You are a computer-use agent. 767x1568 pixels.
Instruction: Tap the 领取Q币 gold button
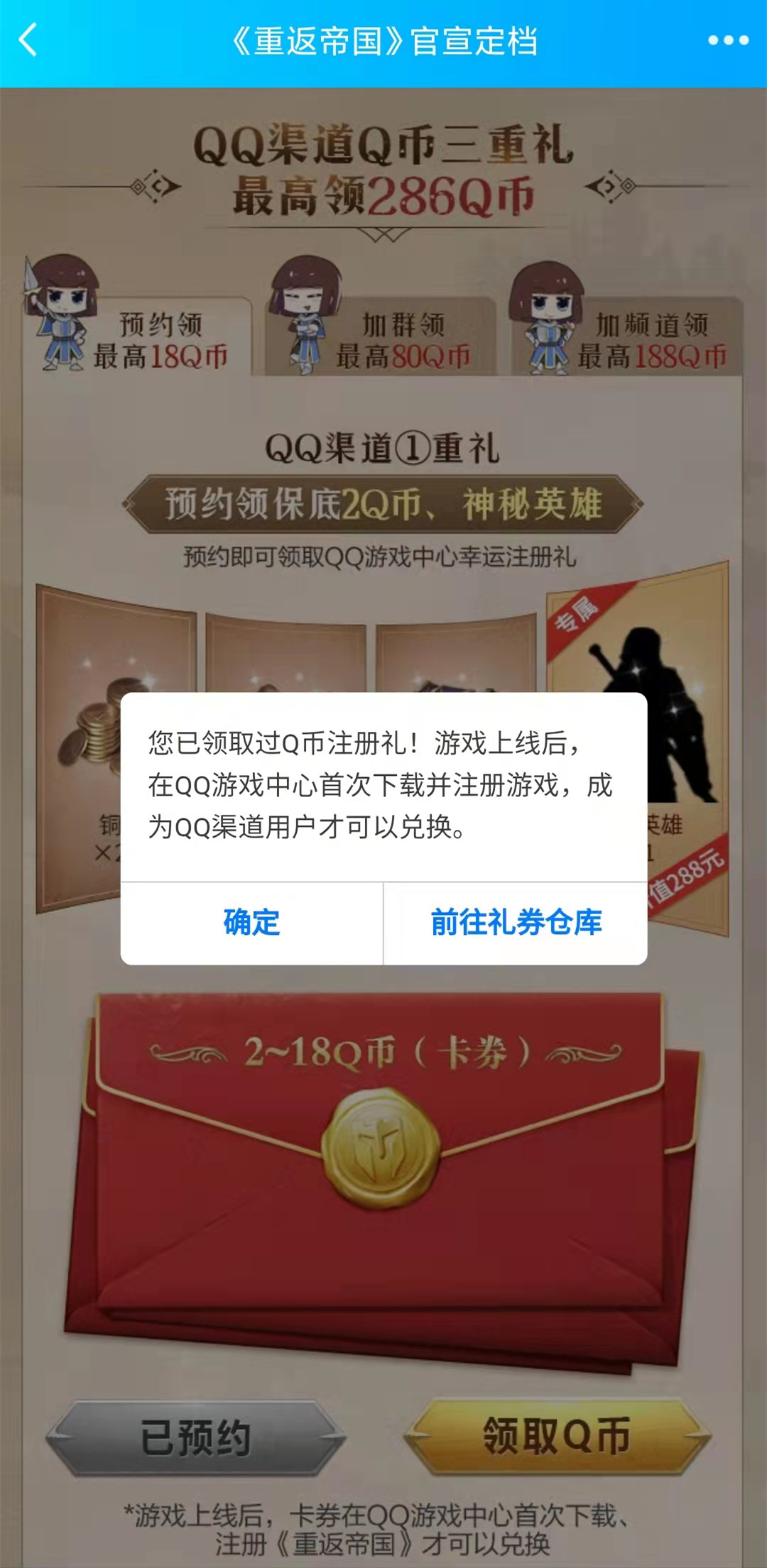[557, 1436]
